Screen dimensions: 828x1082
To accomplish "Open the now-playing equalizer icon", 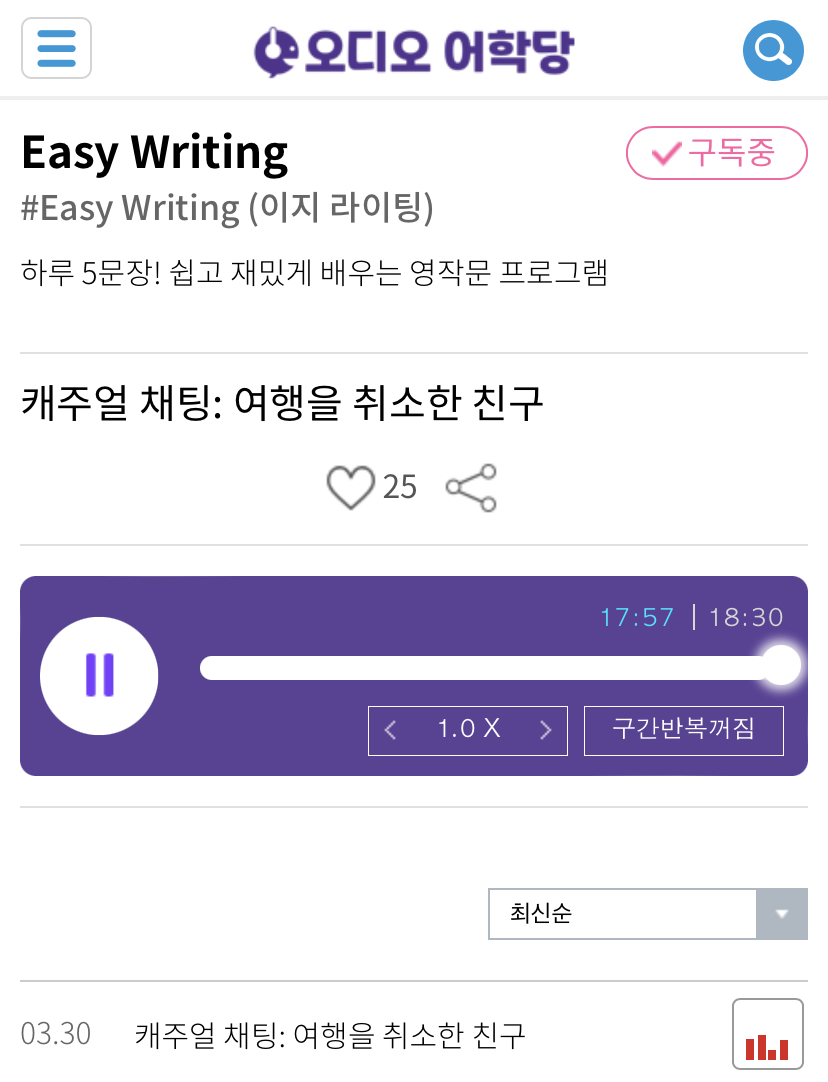I will (x=767, y=1032).
